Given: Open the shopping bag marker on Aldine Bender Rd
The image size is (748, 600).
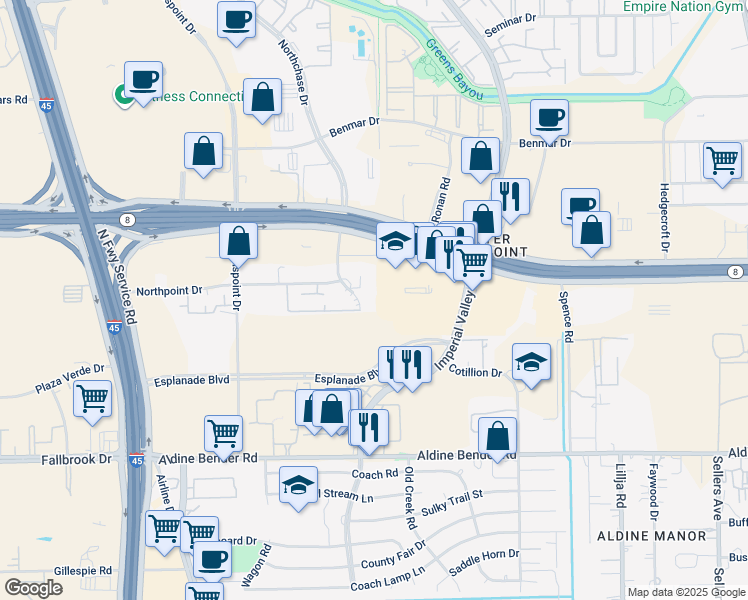Looking at the screenshot, I should tap(497, 437).
